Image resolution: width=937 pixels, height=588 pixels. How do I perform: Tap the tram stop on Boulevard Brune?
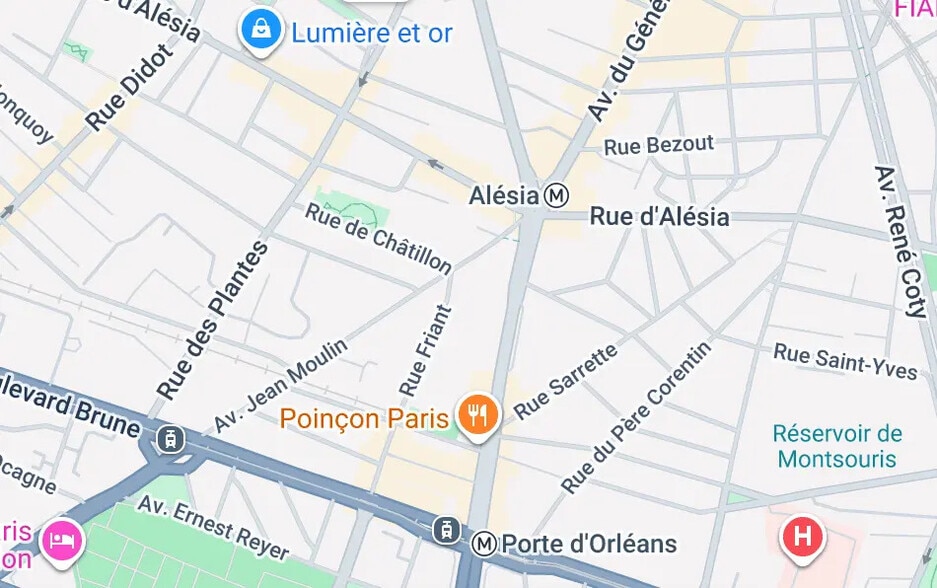pos(169,438)
